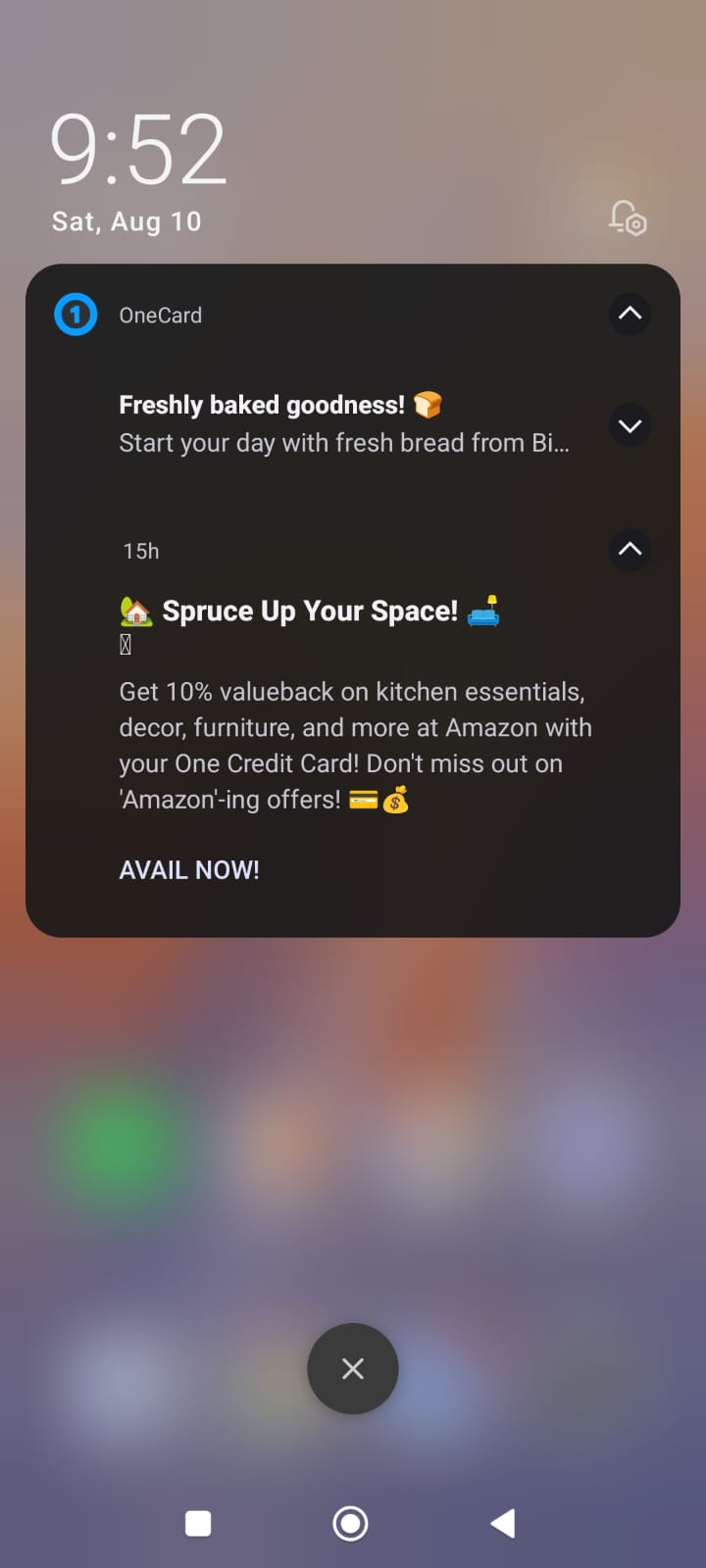
Task: Expand the Freshly baked goodness notification
Action: tap(630, 425)
